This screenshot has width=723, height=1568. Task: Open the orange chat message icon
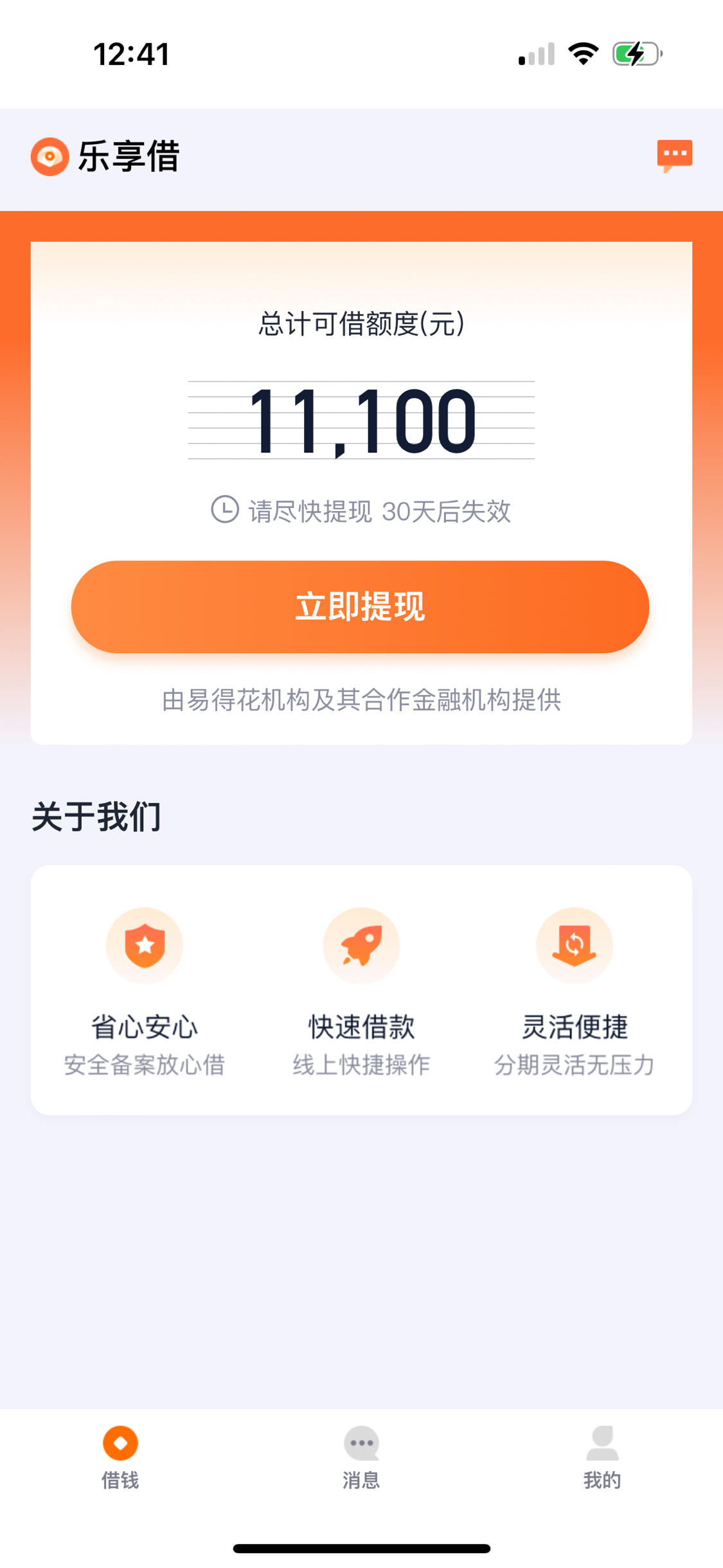[674, 156]
